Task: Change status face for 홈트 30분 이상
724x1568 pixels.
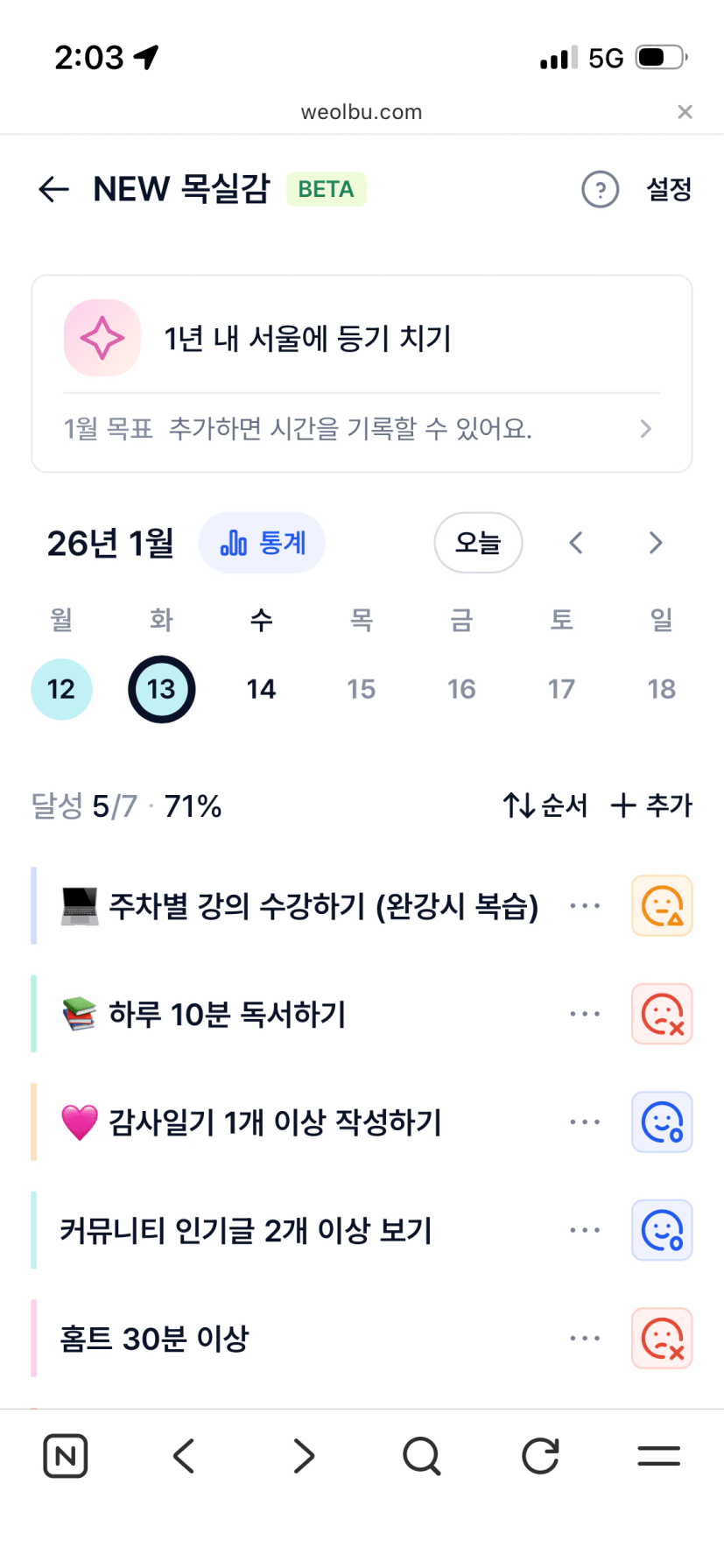Action: click(662, 1339)
